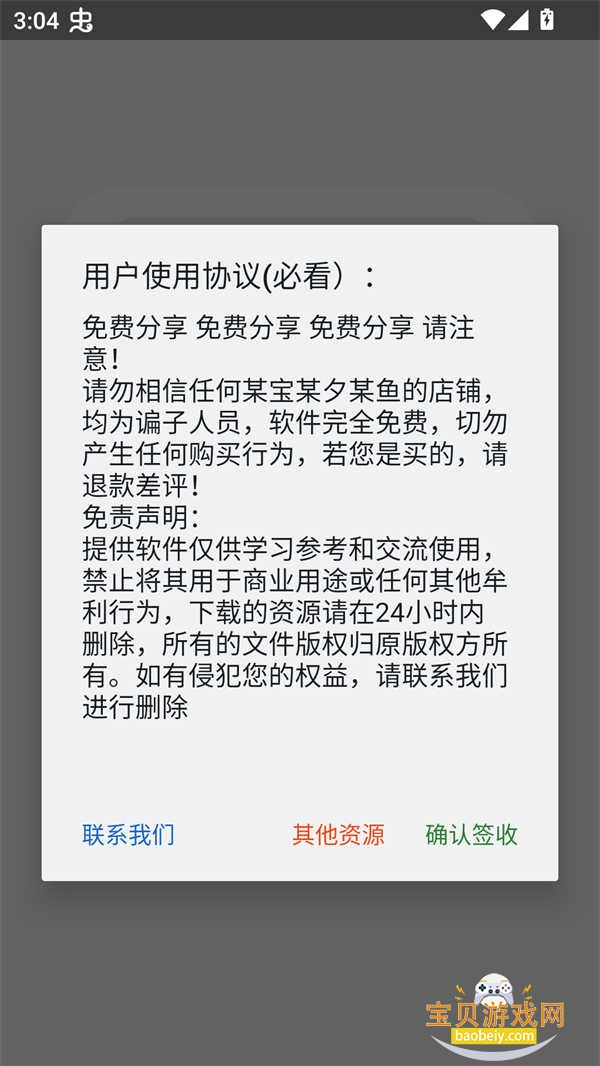
Task: Confirm the agreement with 确认签收
Action: 471,835
